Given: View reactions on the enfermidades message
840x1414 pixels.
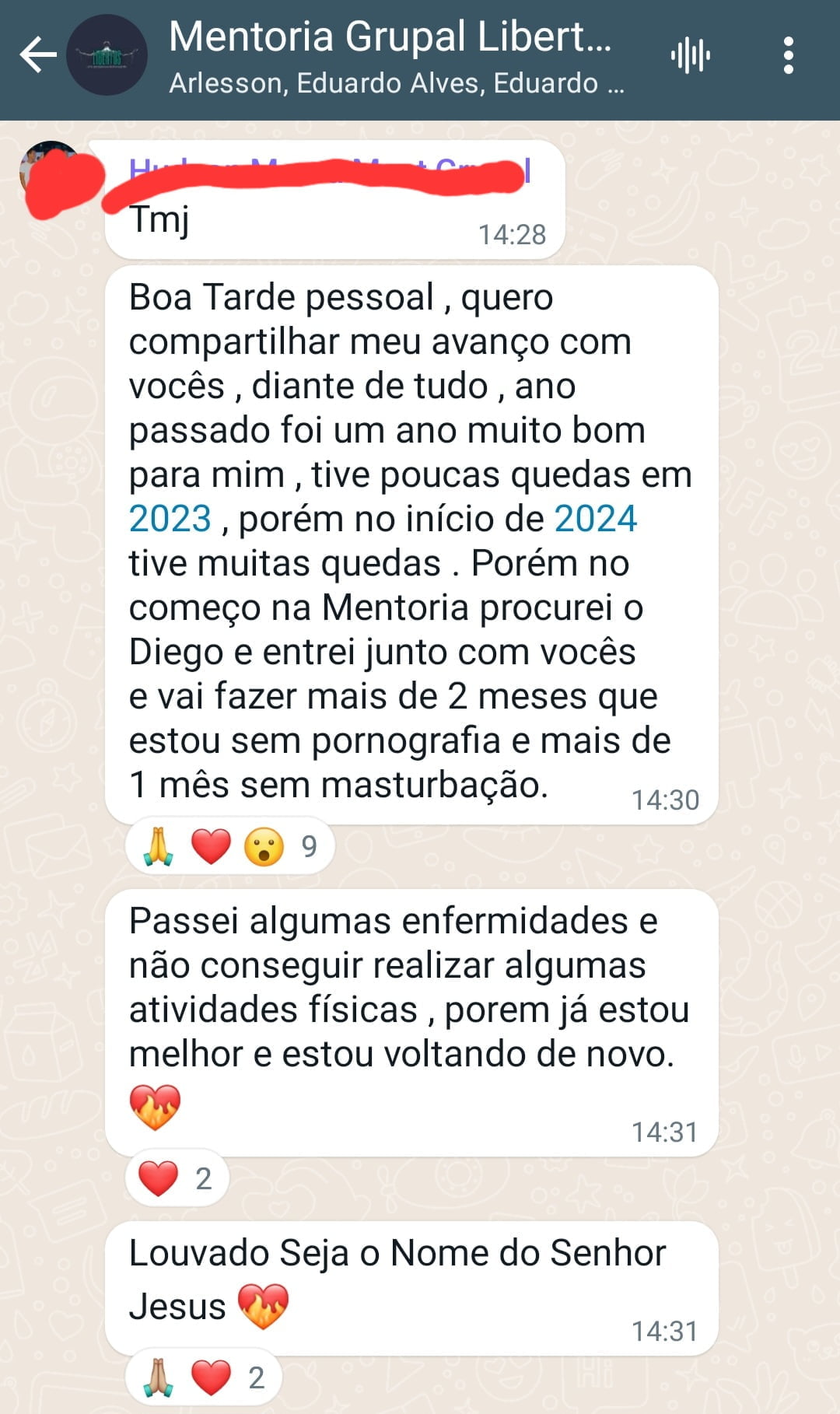Looking at the screenshot, I should click(x=177, y=1178).
